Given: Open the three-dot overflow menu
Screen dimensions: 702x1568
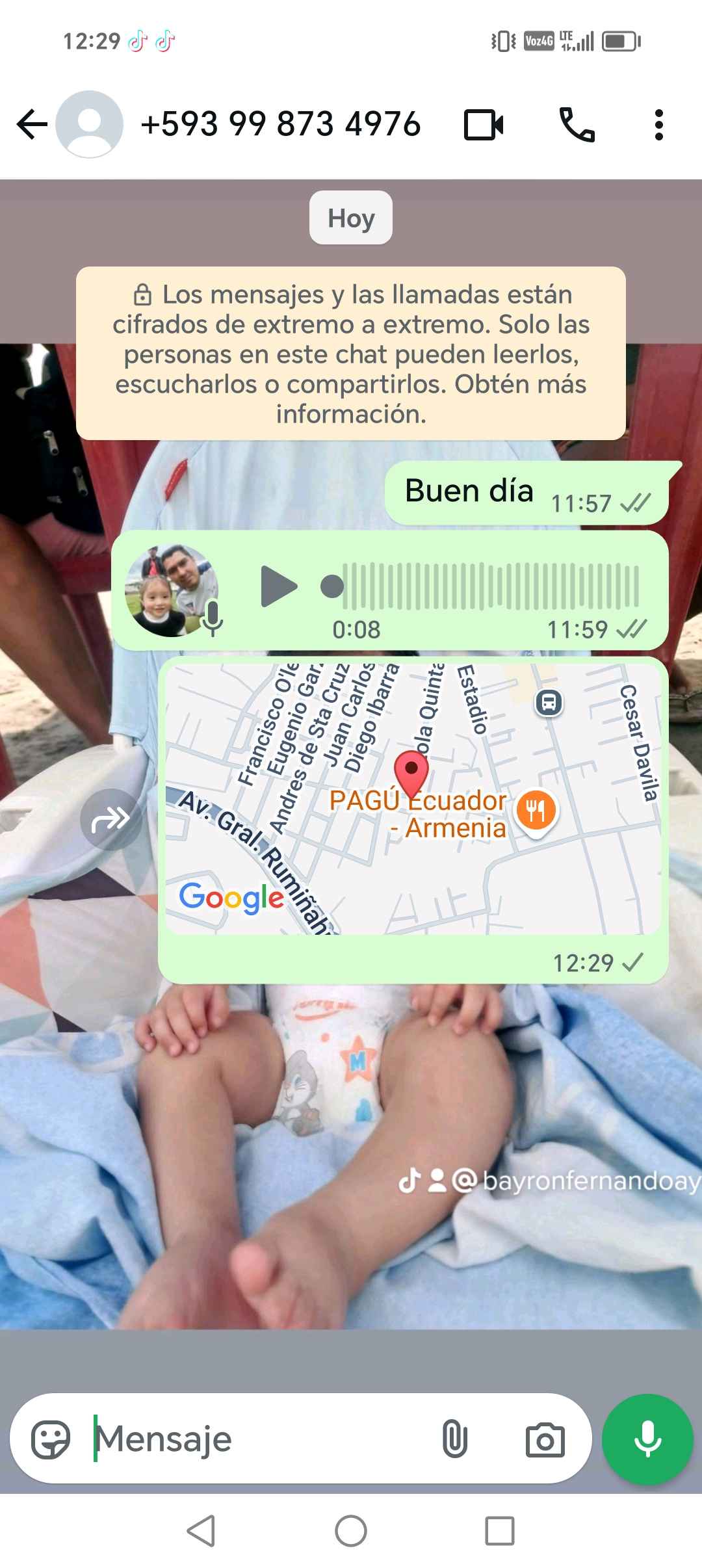Looking at the screenshot, I should pos(658,125).
